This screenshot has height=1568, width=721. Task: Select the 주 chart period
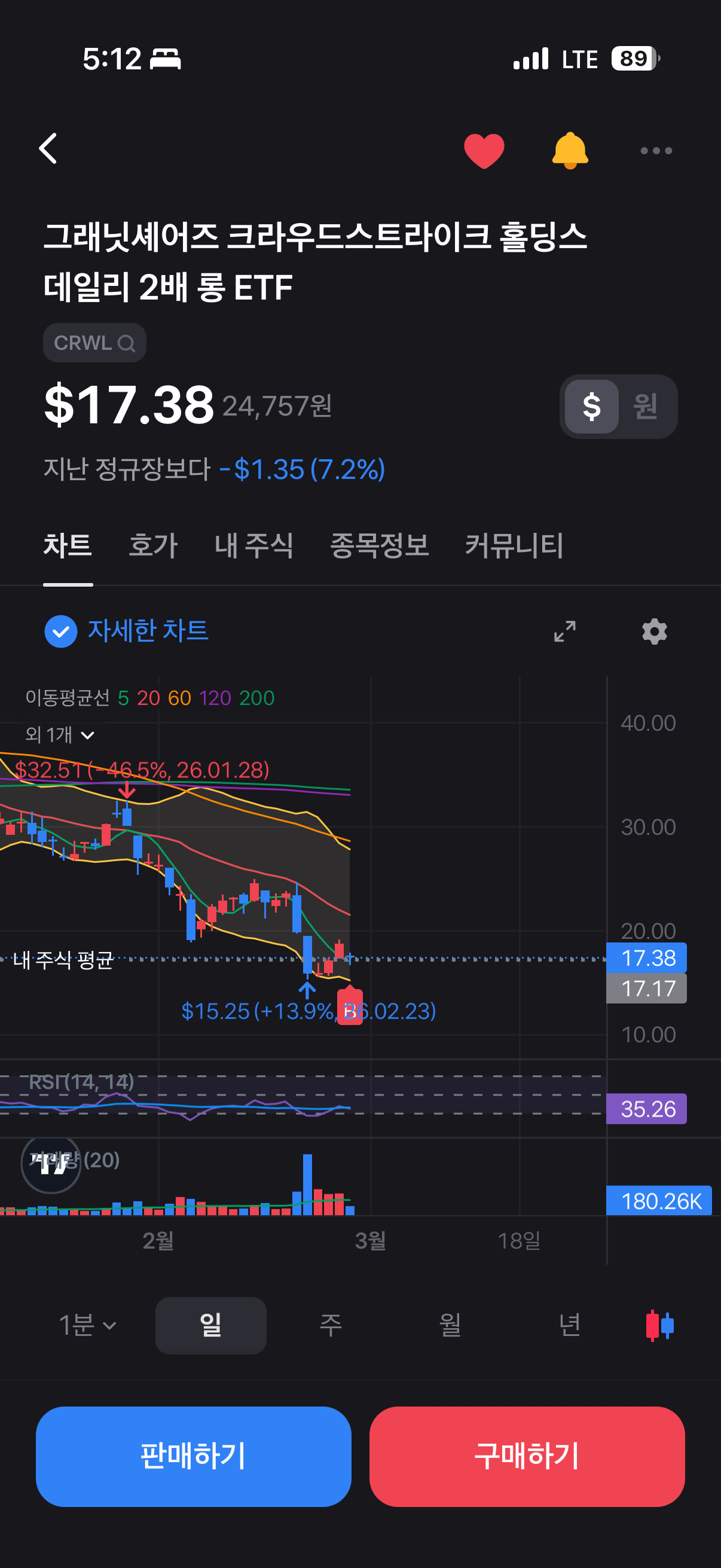pos(331,1325)
